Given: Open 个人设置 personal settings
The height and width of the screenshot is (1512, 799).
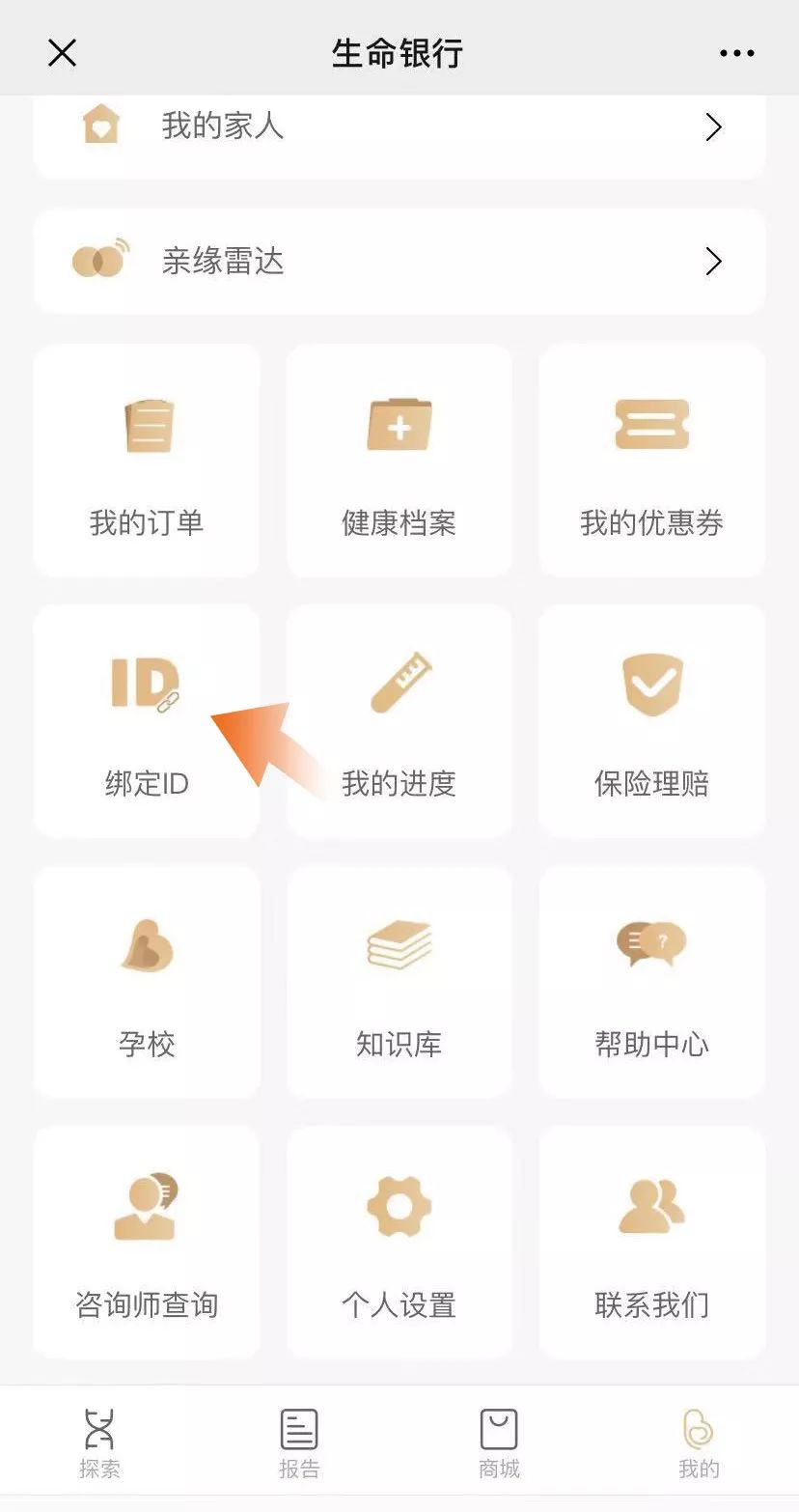Looking at the screenshot, I should tap(399, 1243).
